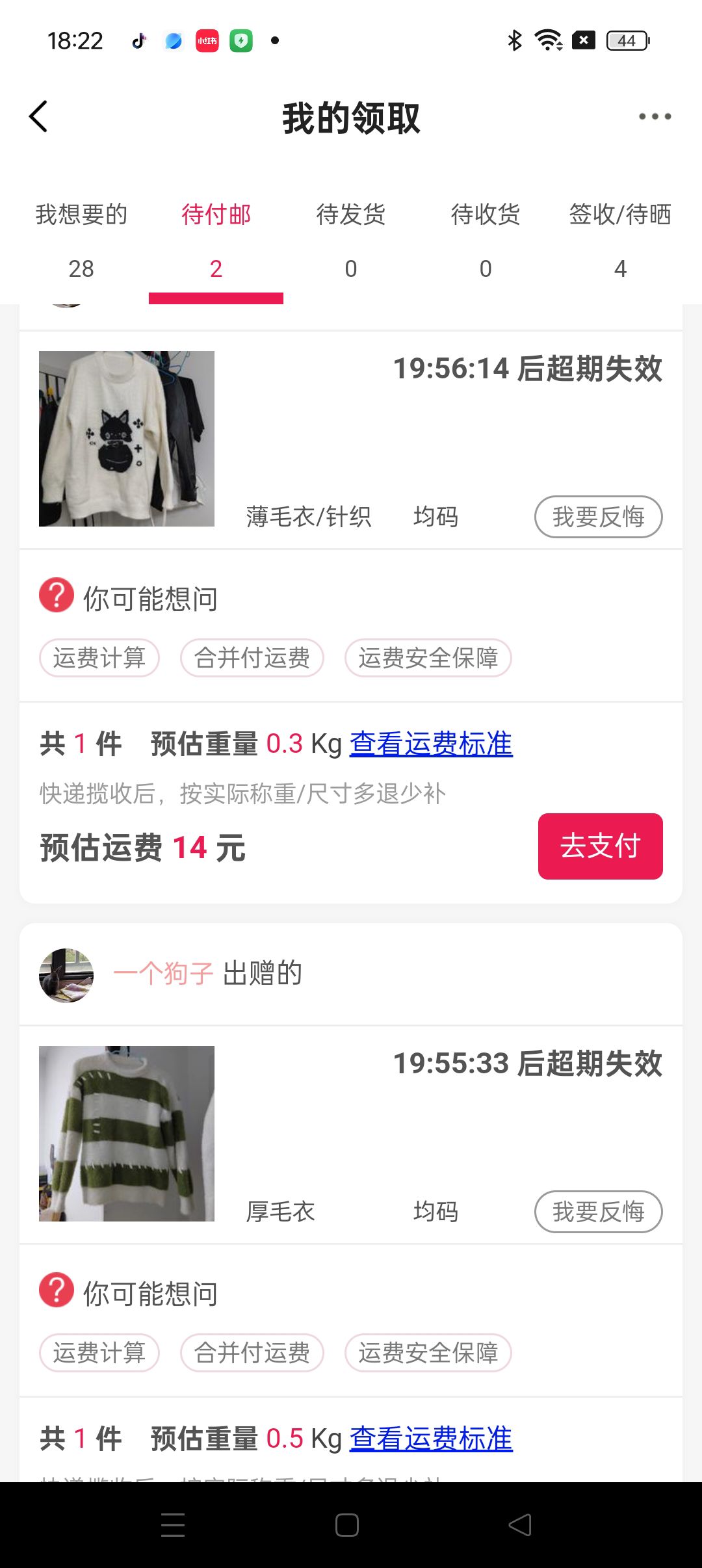Open 查看运费标准 link for 0.5 Kg item
Image resolution: width=702 pixels, height=1568 pixels.
coord(431,1439)
